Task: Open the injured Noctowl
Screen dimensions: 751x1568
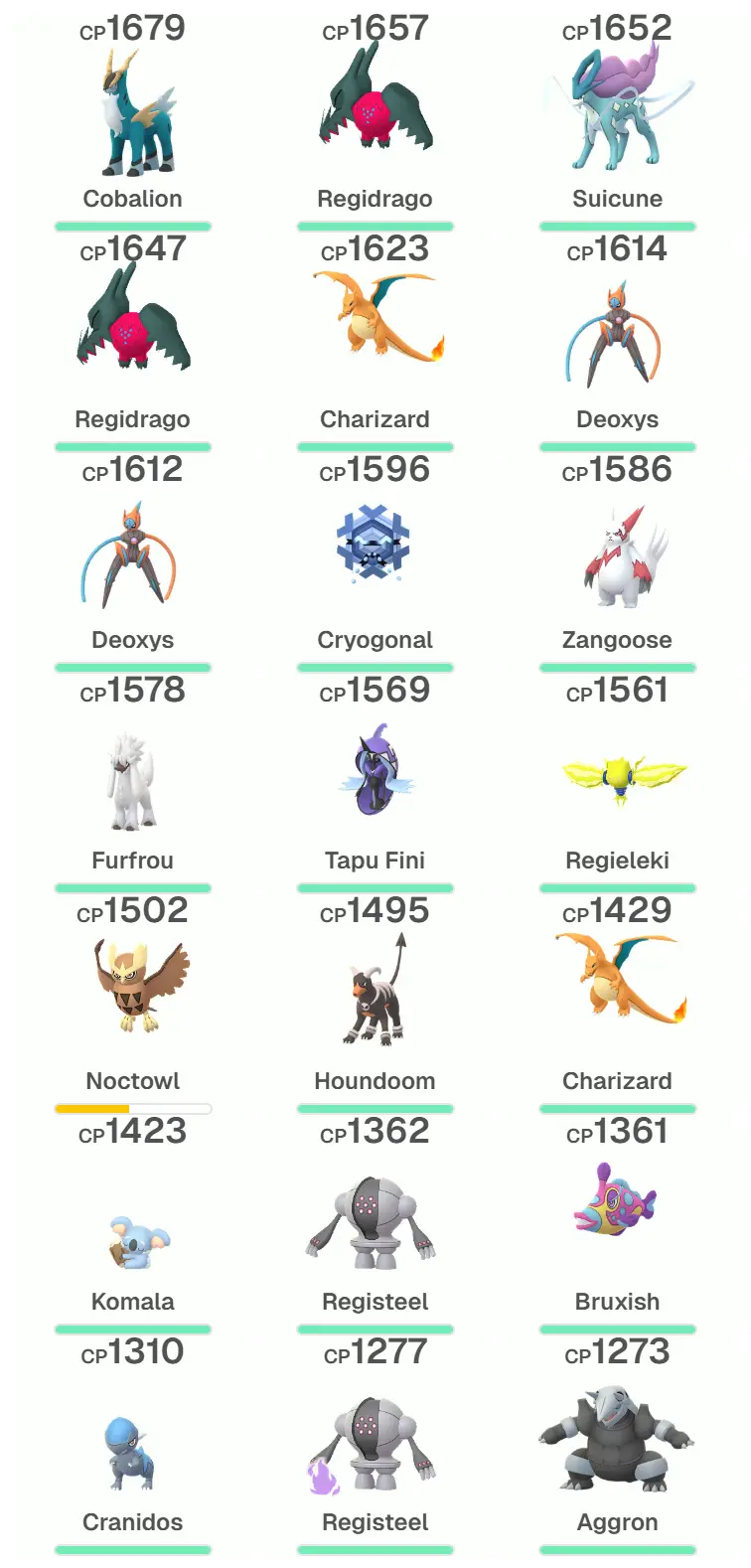Action: [133, 994]
